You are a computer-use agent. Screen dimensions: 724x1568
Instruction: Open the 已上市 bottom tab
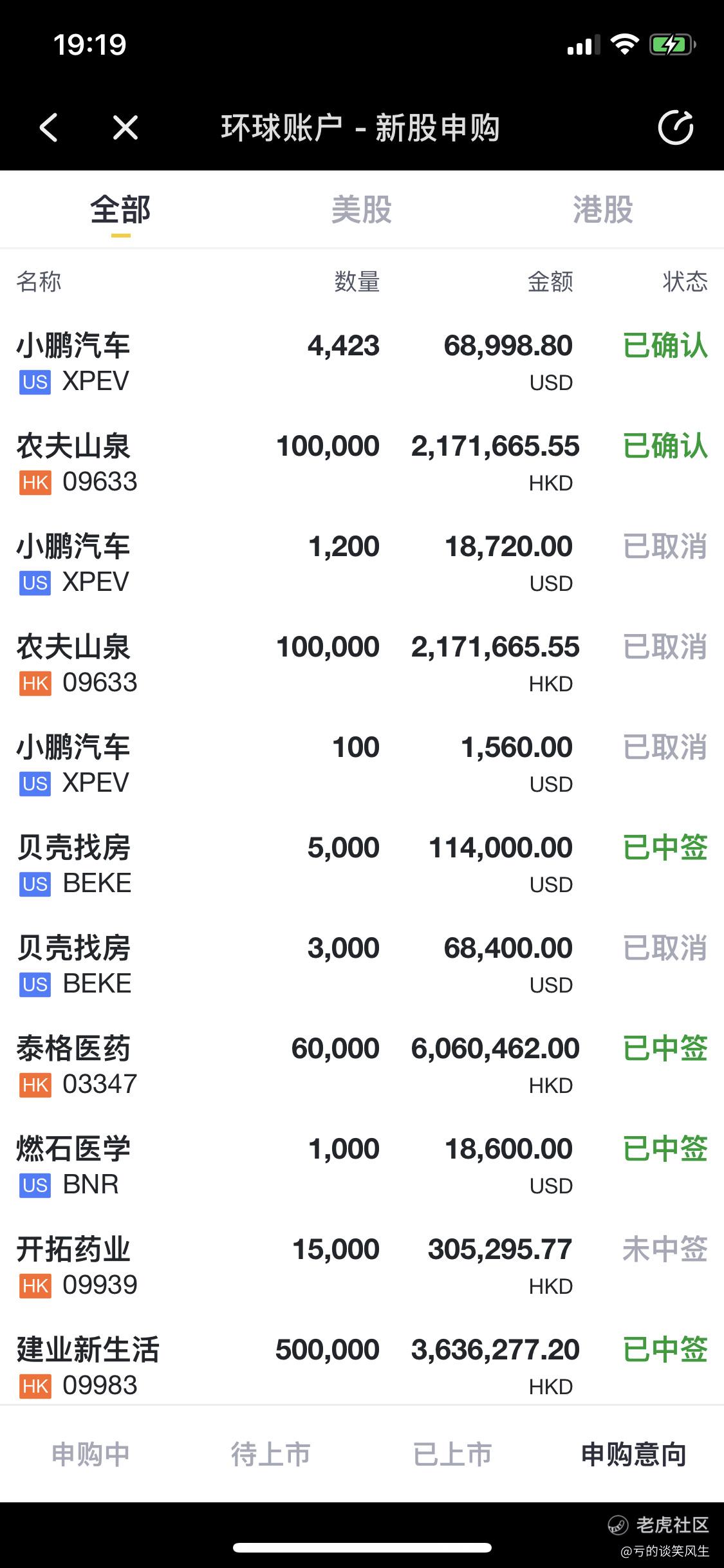452,1455
